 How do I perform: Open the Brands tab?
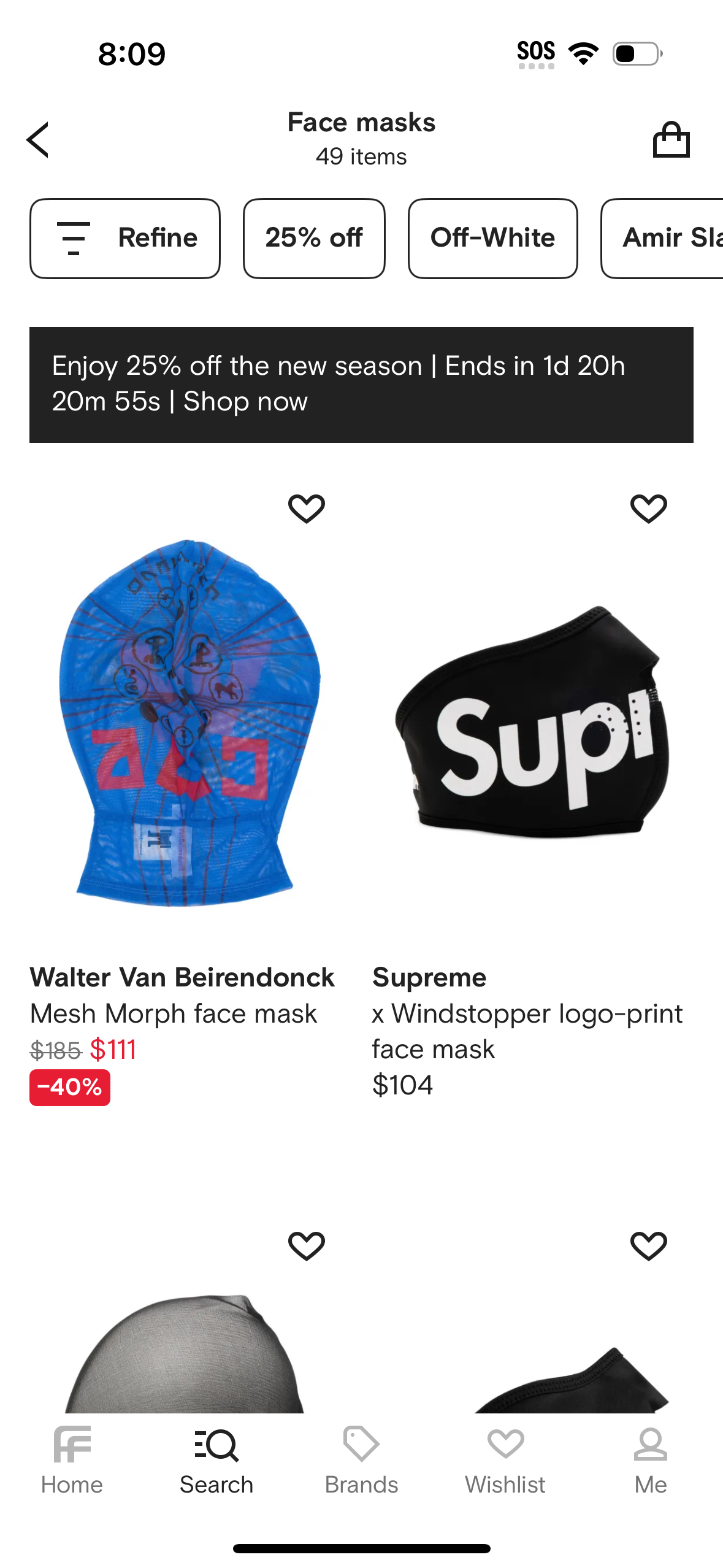click(x=361, y=1461)
